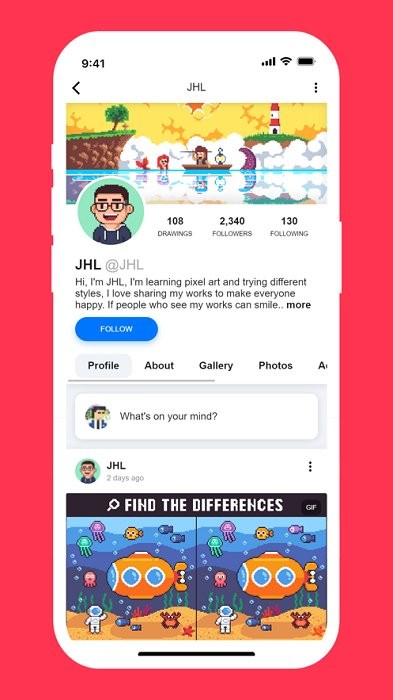This screenshot has height=700, width=393.
Task: Open the overflow menu in the header
Action: tap(316, 88)
